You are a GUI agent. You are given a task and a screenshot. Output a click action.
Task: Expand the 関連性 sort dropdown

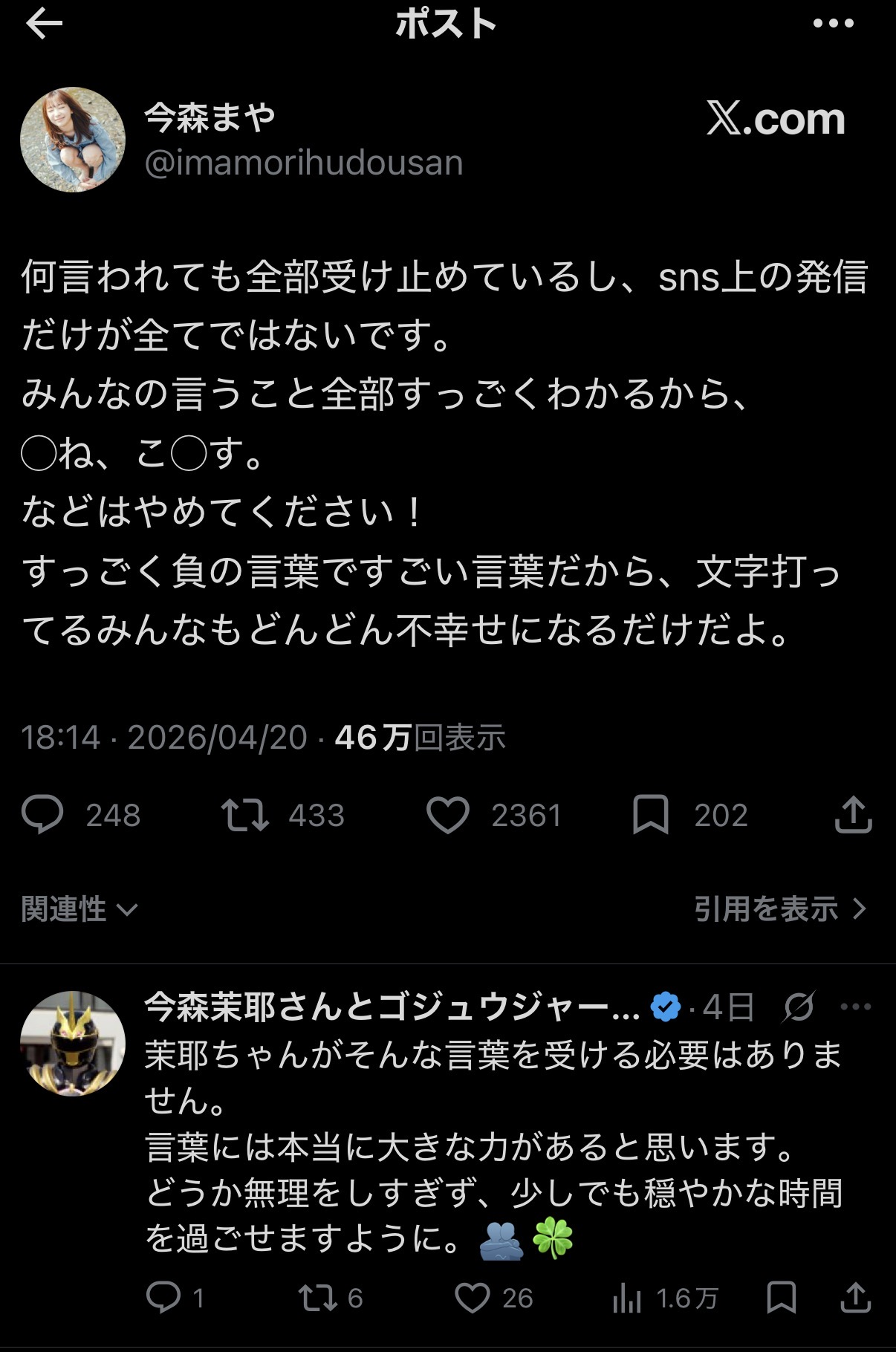coord(79,909)
